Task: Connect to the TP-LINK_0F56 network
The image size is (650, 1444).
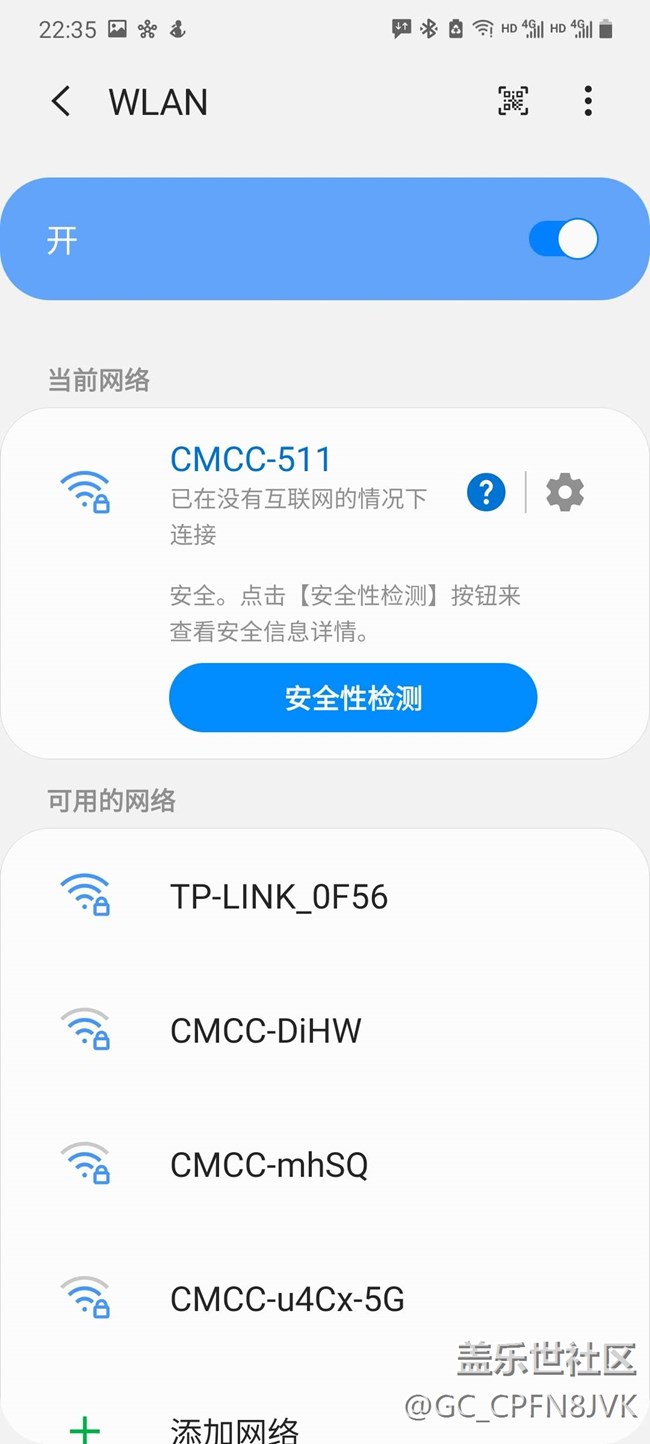Action: click(x=279, y=897)
